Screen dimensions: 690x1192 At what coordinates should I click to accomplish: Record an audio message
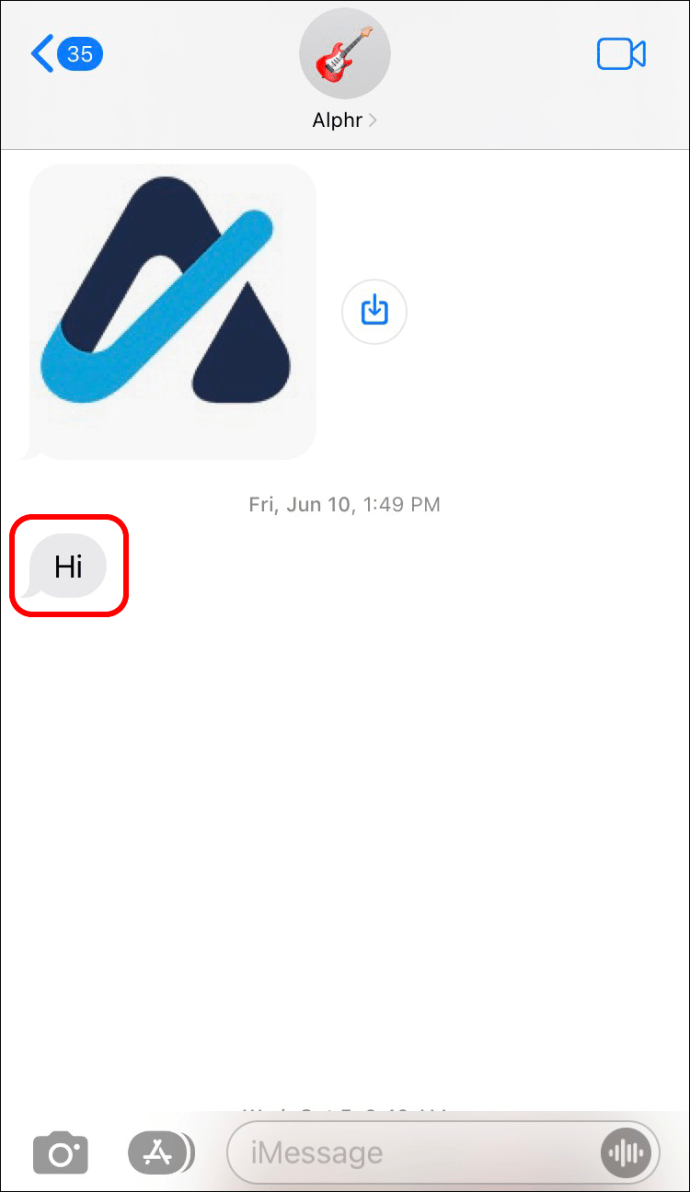[627, 1154]
